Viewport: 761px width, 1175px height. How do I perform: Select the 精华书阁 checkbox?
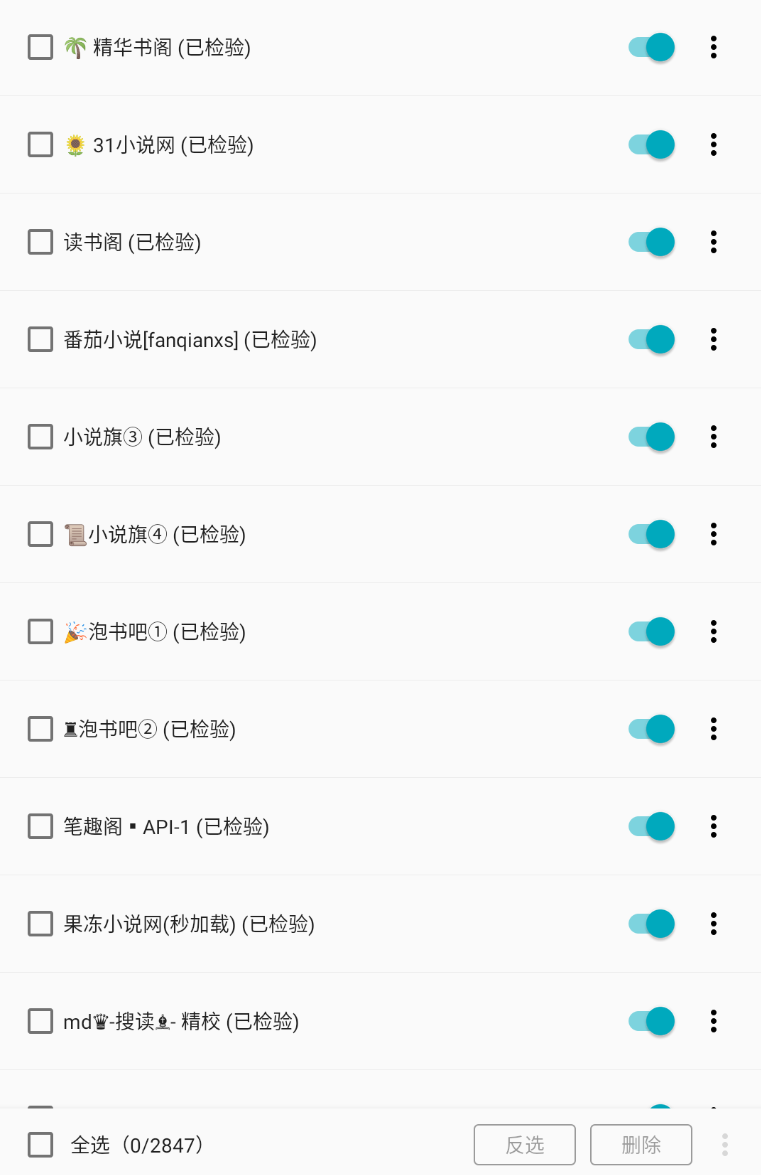click(40, 47)
